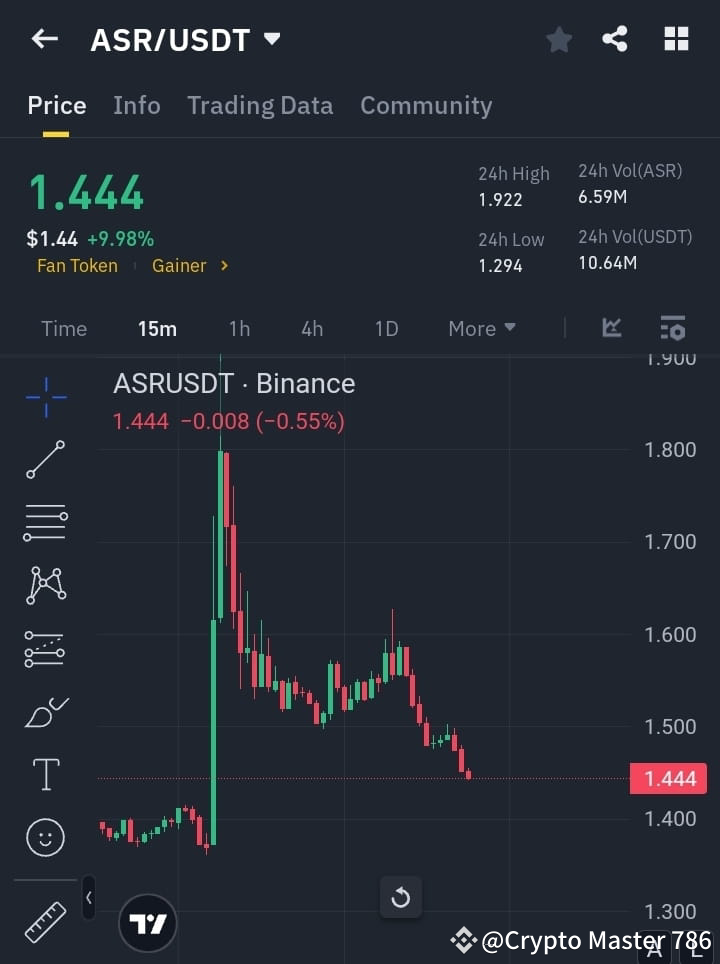Image resolution: width=720 pixels, height=964 pixels.
Task: Expand the More timeframes dropdown
Action: (x=481, y=328)
